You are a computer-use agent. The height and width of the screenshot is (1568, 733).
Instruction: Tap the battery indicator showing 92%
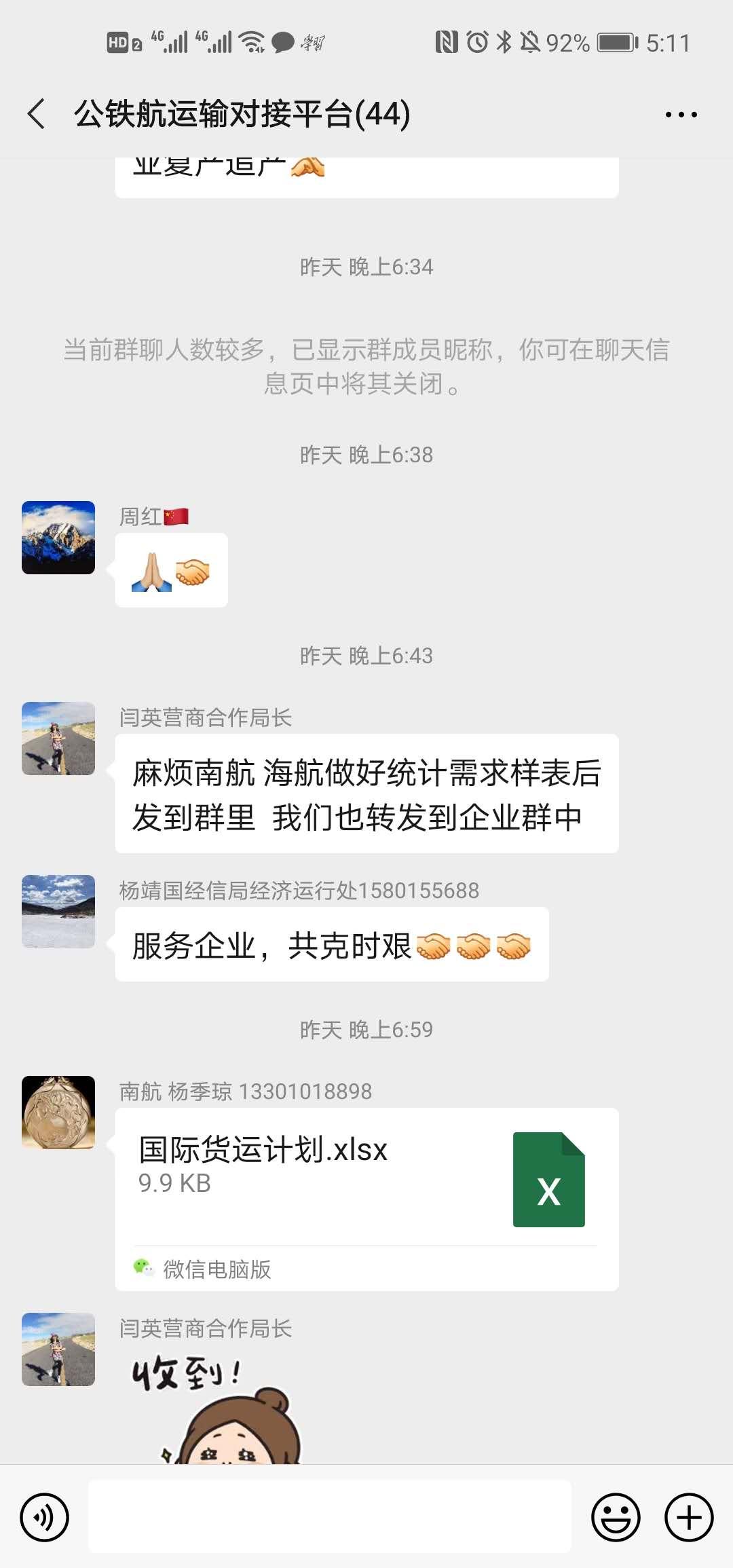pos(614,42)
